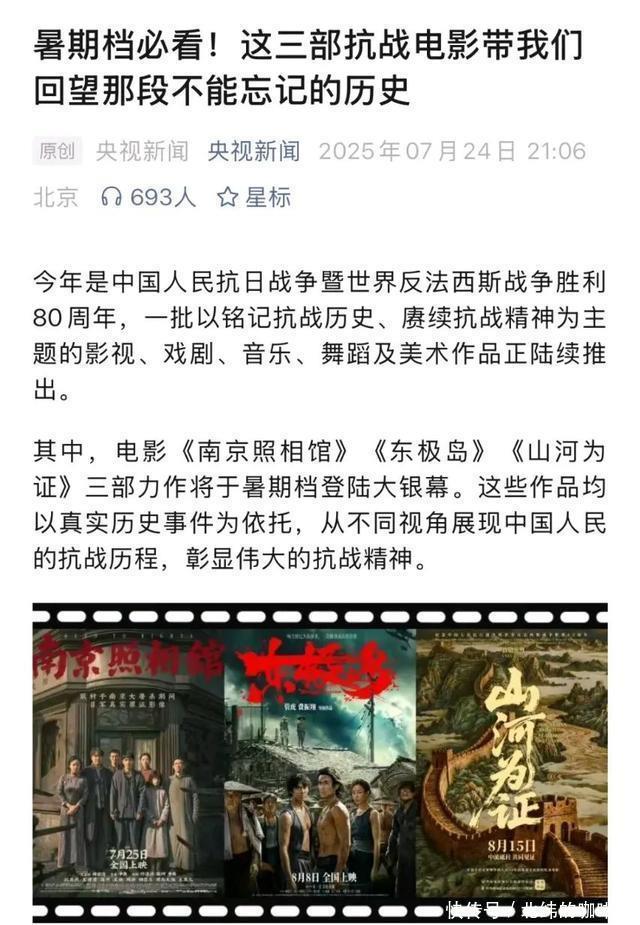
Task: Open the blue 央视新闻 account link
Action: [x=254, y=151]
